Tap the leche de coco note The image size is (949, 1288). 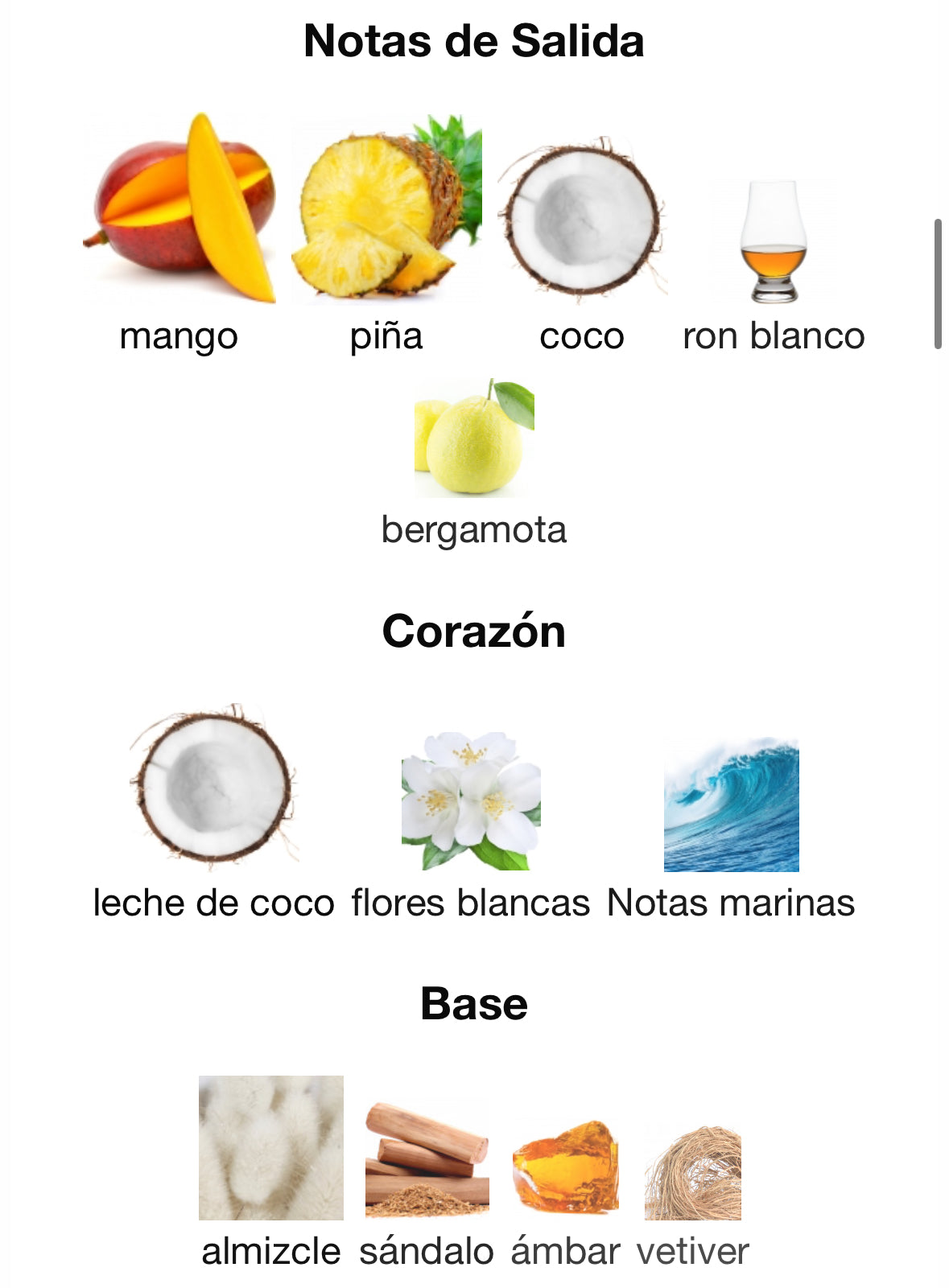point(213,787)
